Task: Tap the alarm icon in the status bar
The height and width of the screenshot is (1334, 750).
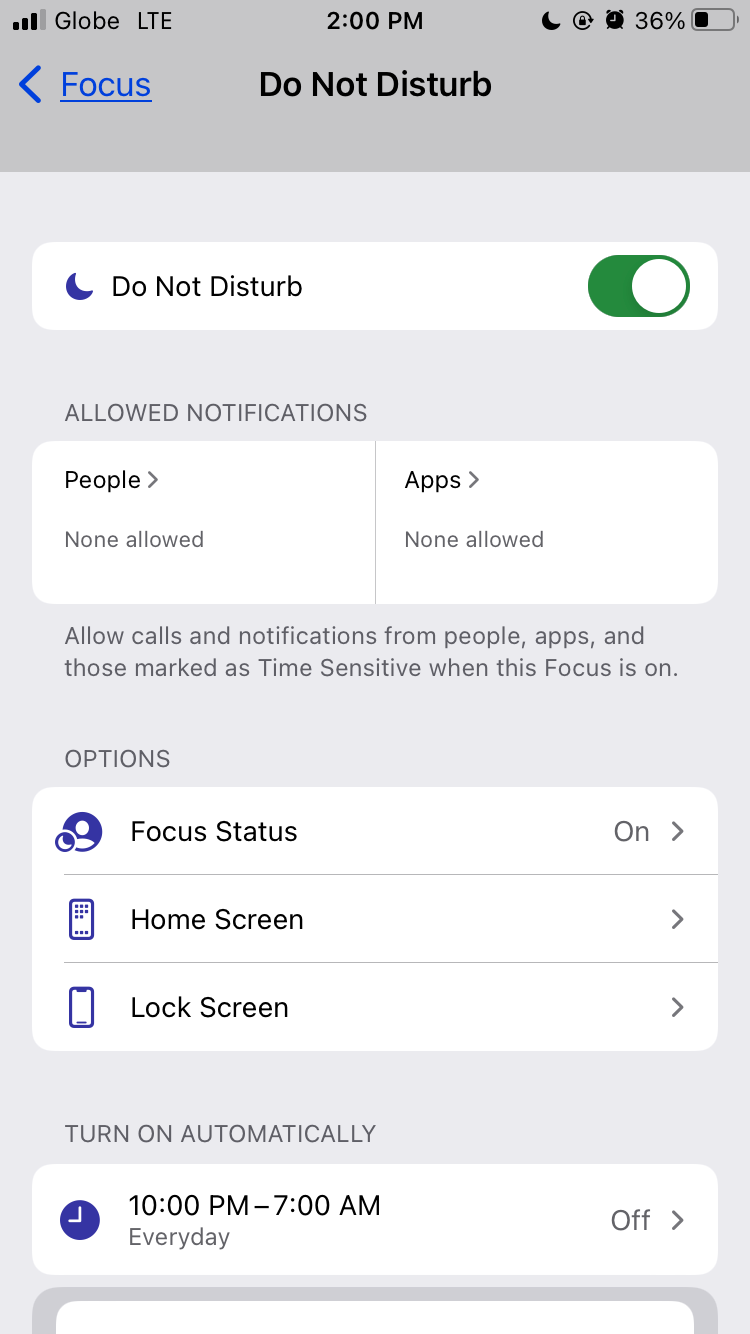Action: click(614, 19)
